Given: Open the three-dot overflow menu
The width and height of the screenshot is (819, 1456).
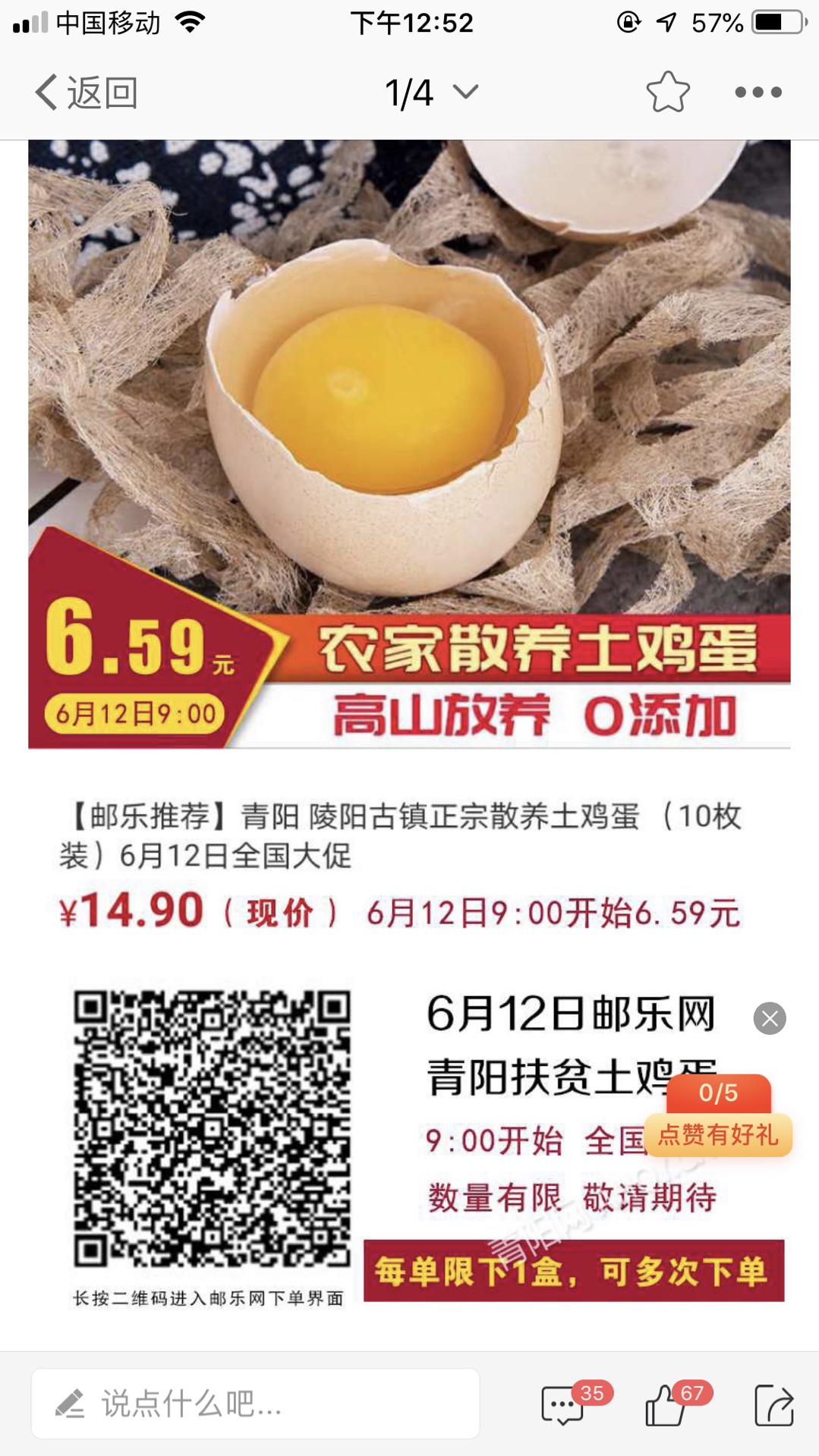Looking at the screenshot, I should tap(758, 93).
